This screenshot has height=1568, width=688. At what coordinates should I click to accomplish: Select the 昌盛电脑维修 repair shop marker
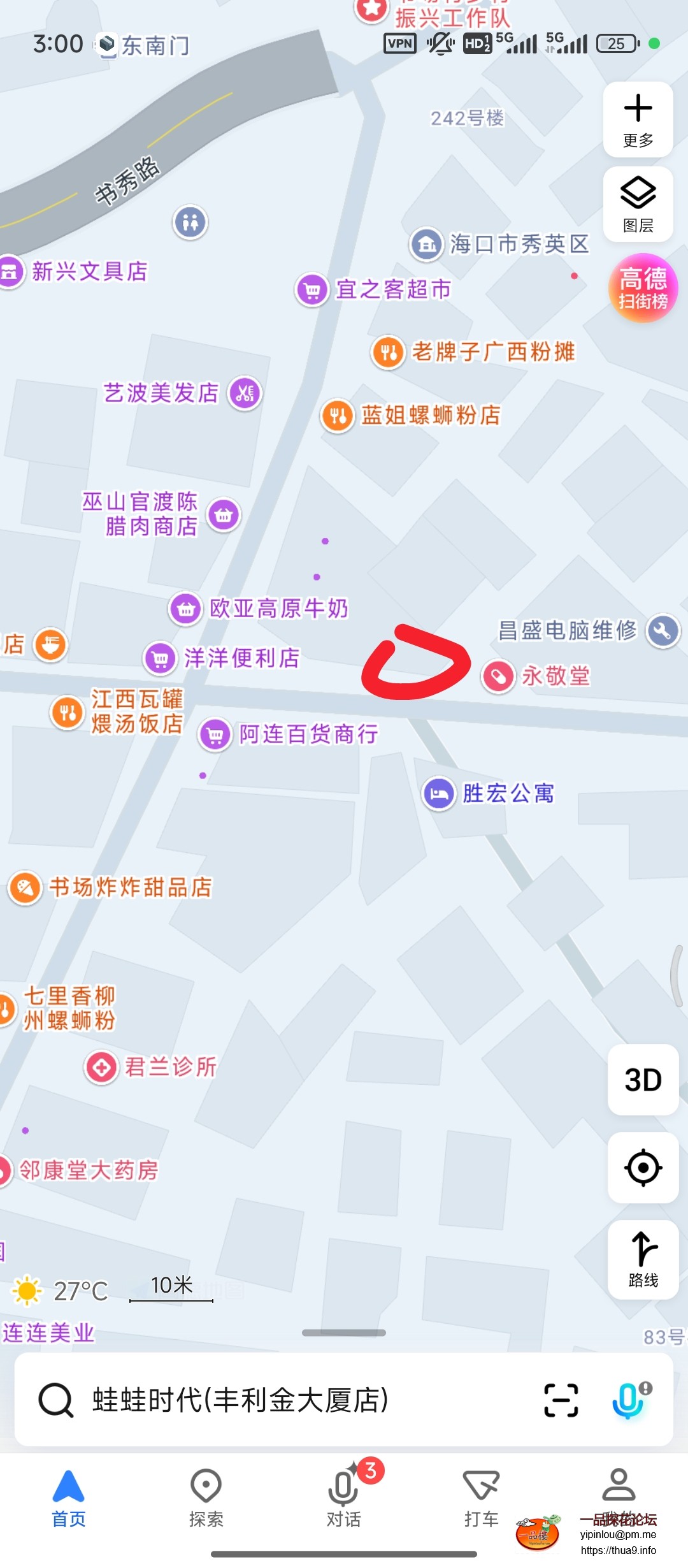tap(663, 631)
